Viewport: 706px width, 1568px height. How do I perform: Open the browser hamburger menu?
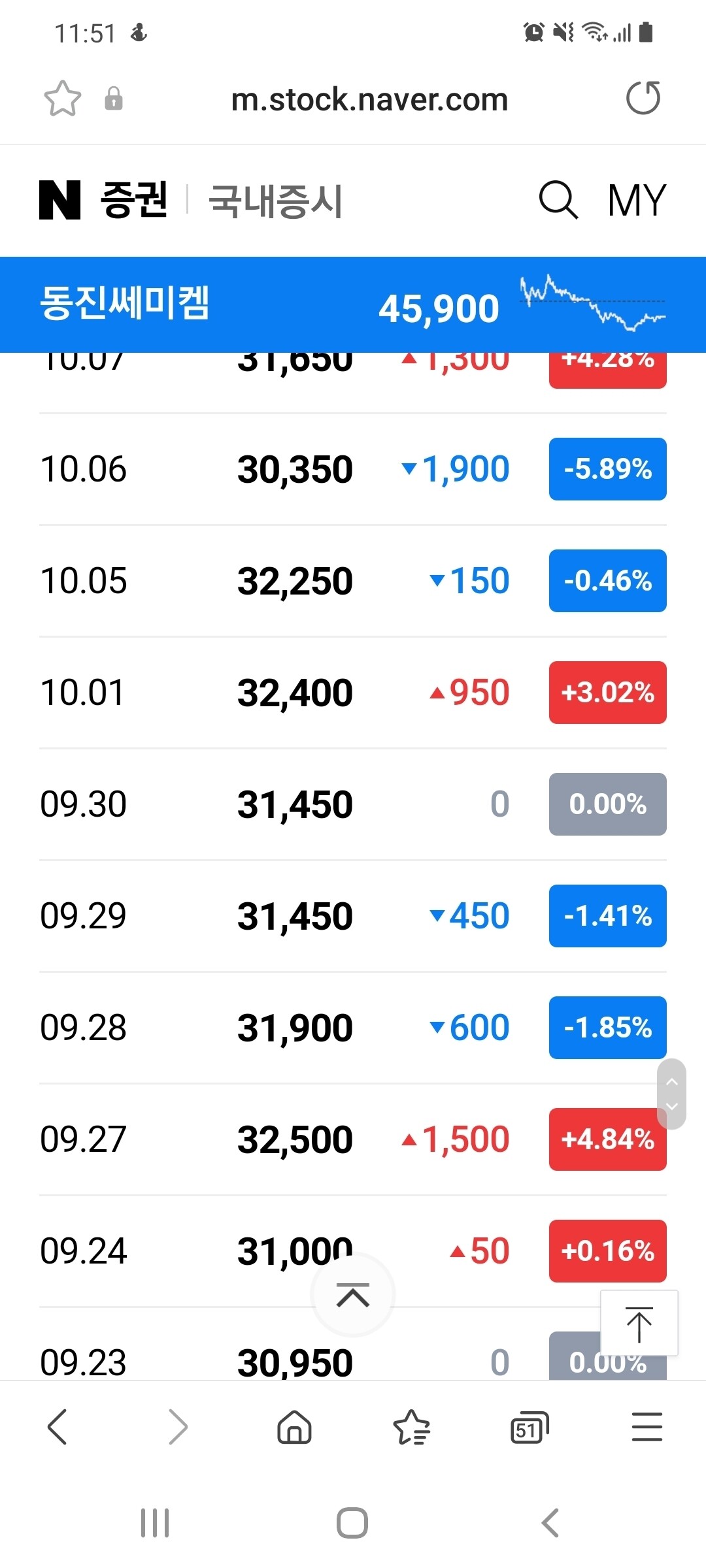647,1427
